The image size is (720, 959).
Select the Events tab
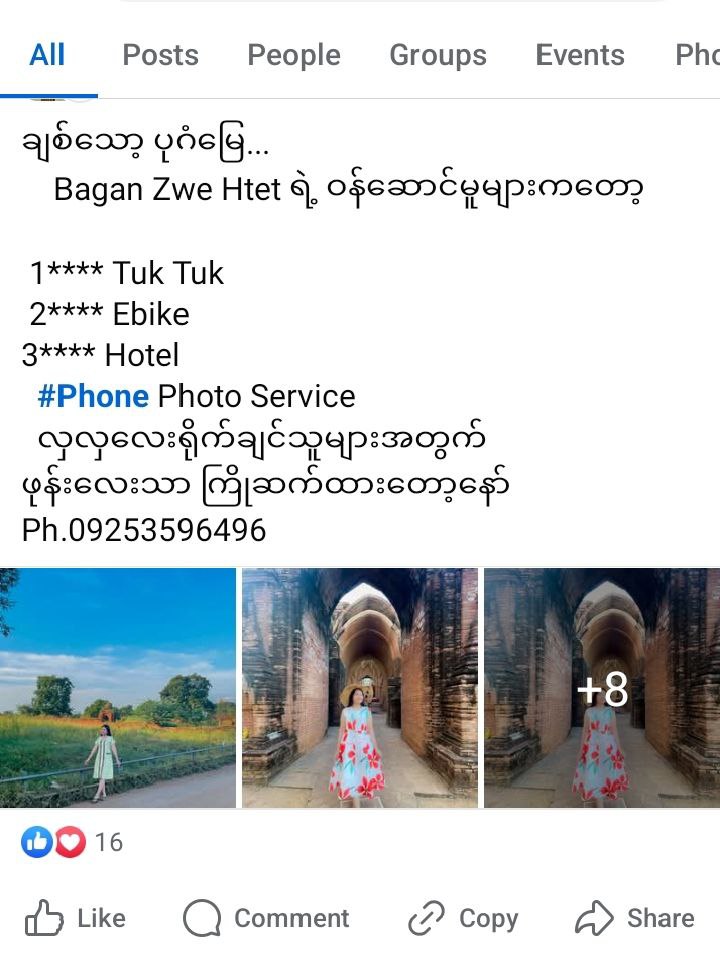[x=580, y=55]
